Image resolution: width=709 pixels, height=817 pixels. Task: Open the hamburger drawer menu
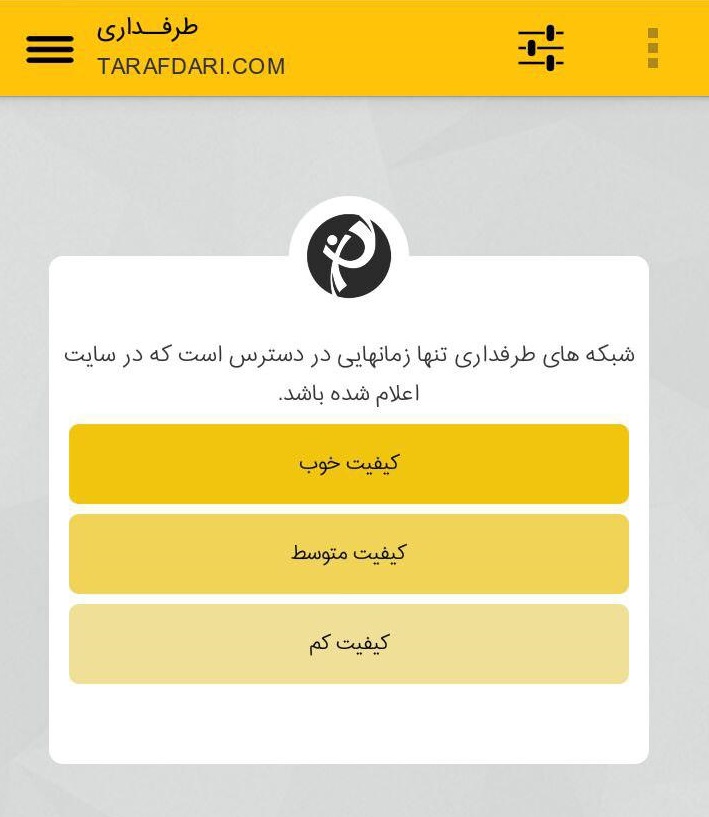click(50, 49)
